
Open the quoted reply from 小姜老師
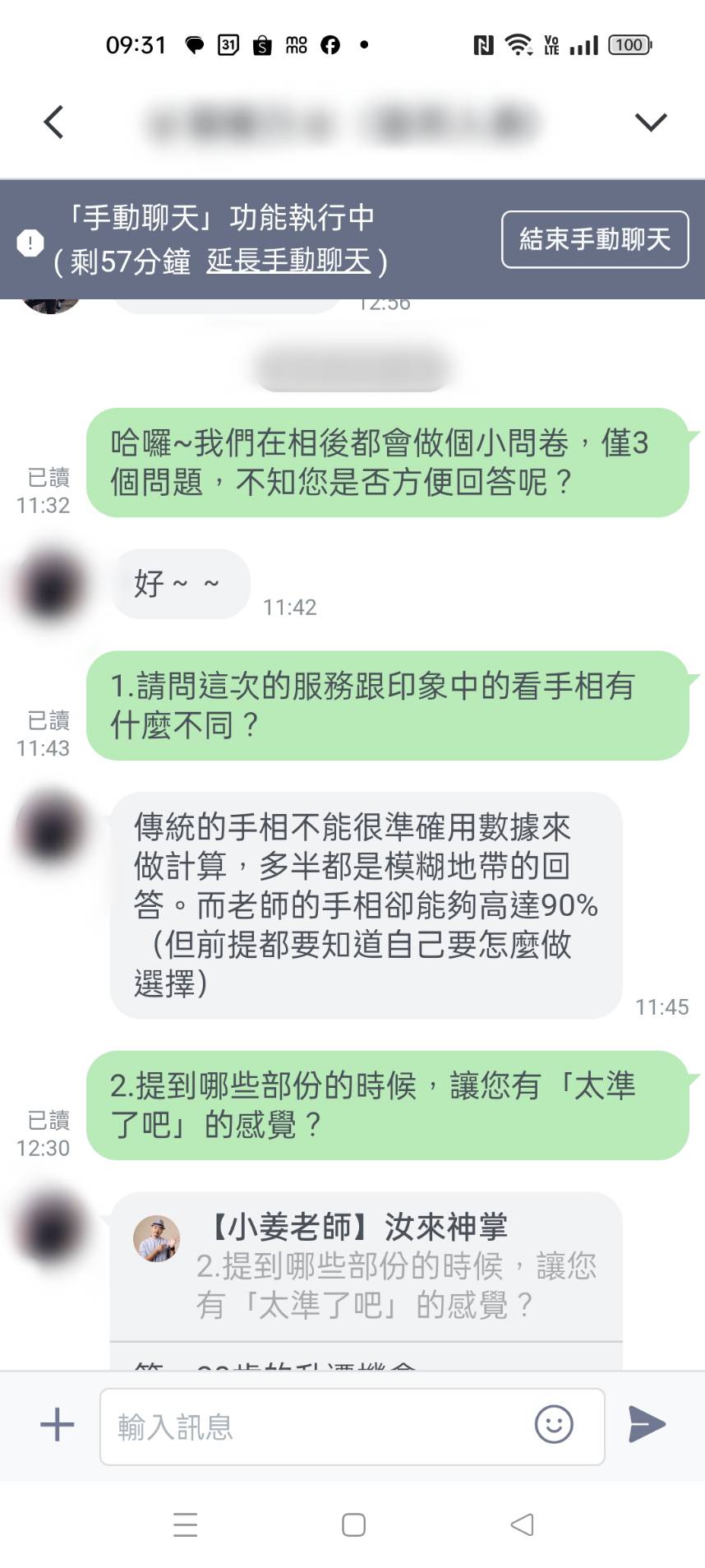point(366,1266)
